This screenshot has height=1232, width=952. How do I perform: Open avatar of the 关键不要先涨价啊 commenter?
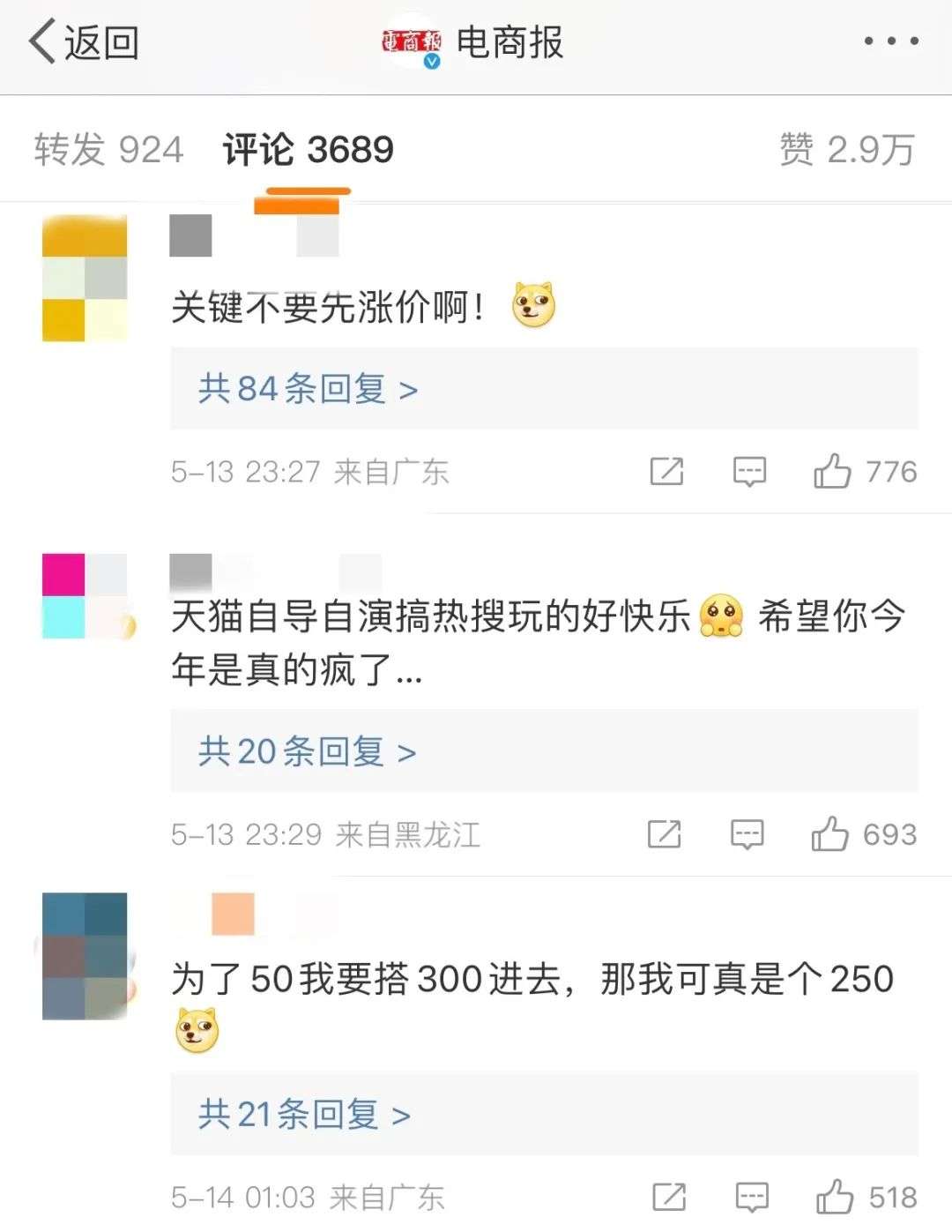tap(85, 278)
